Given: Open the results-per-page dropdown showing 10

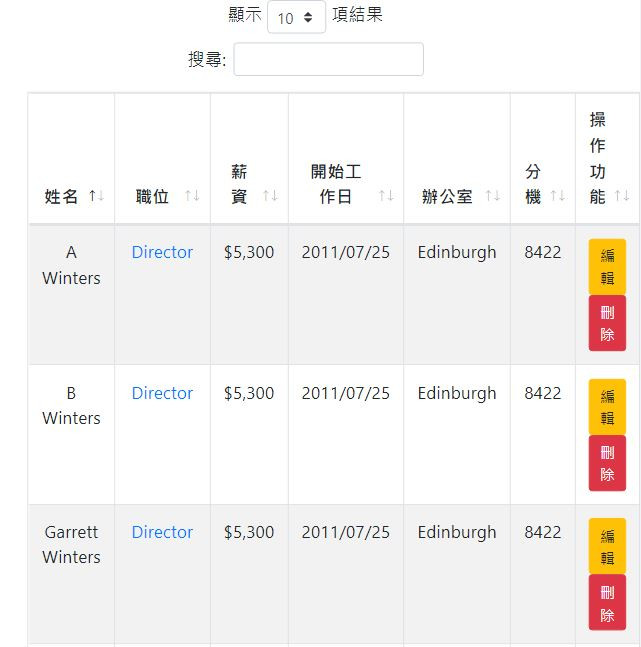Looking at the screenshot, I should click(296, 17).
